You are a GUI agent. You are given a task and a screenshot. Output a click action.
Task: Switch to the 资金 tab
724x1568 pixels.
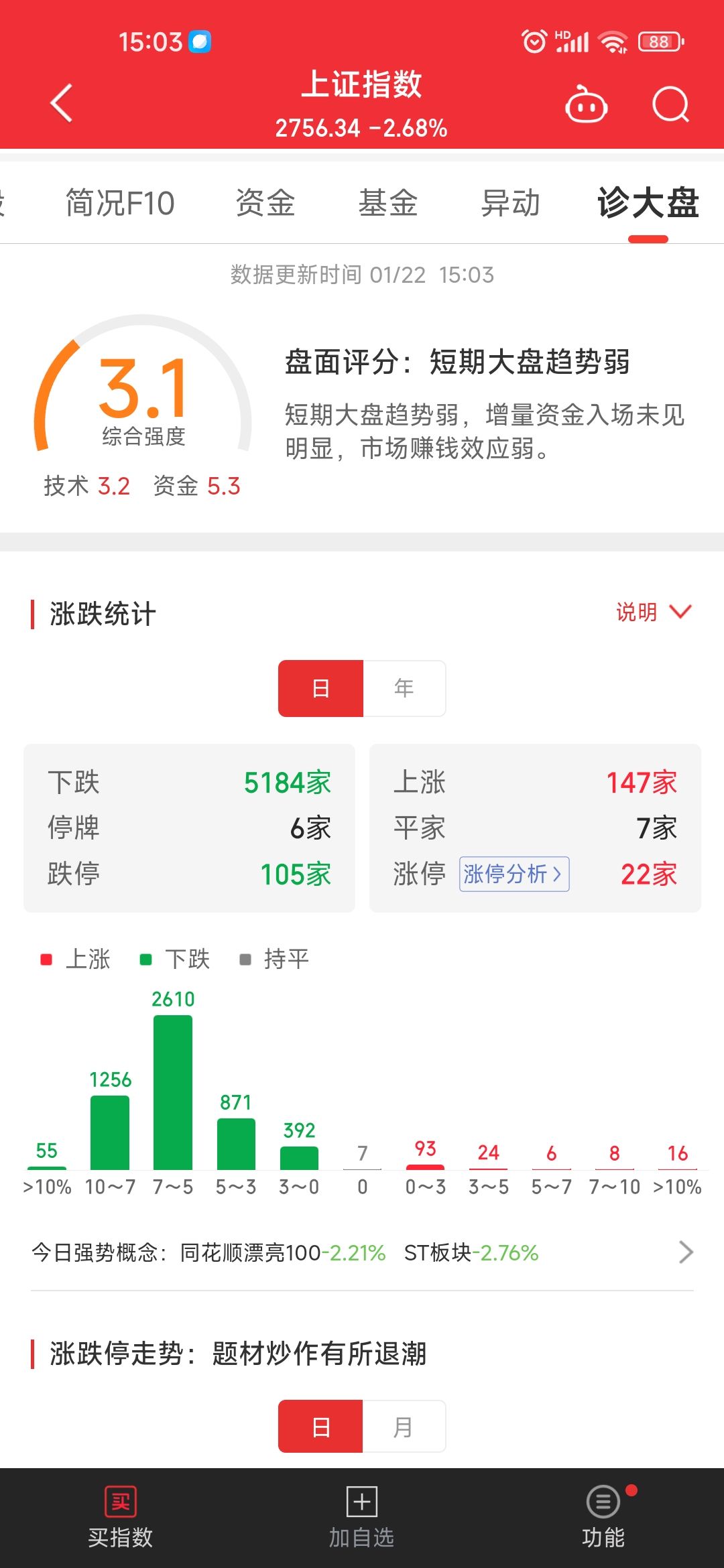tap(265, 202)
